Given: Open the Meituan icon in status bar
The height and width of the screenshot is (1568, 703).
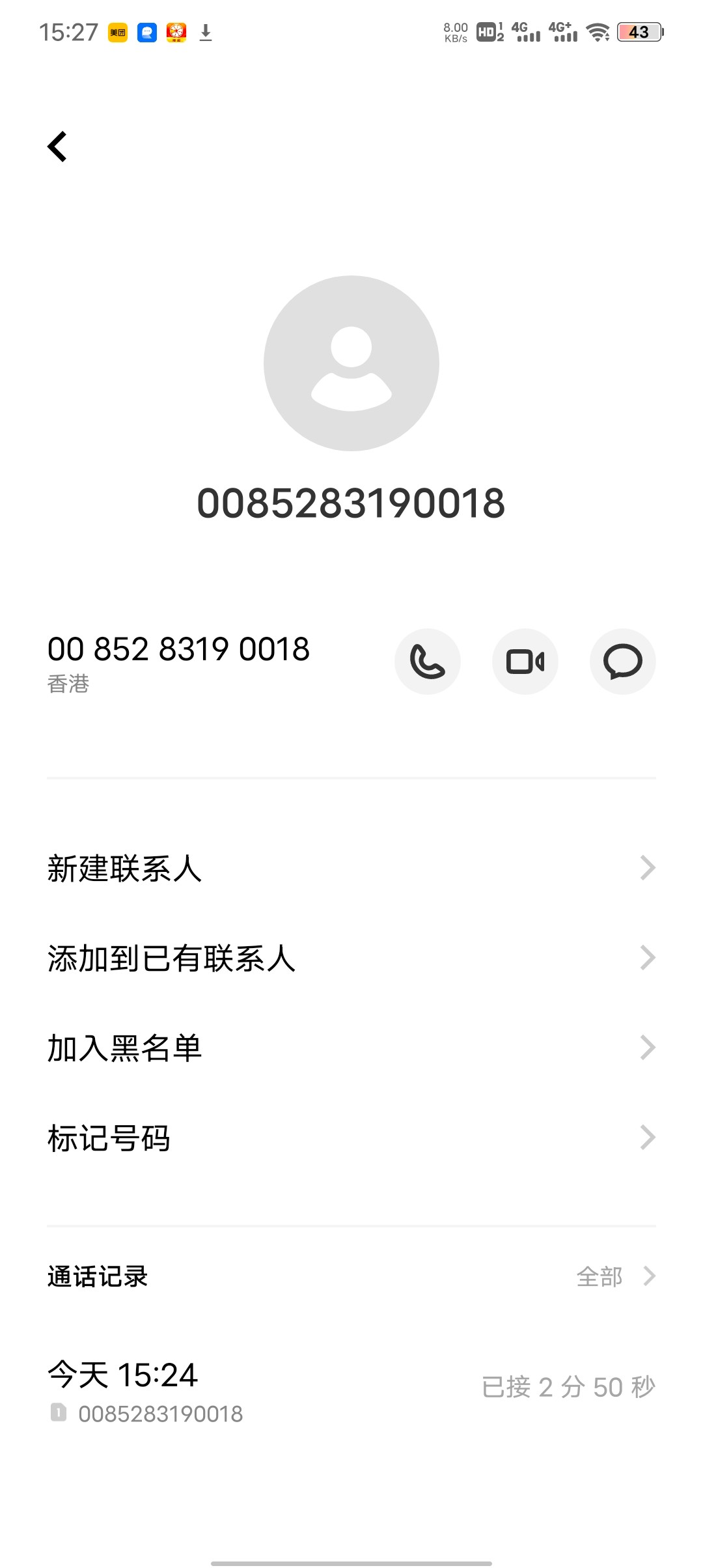Looking at the screenshot, I should [x=118, y=31].
